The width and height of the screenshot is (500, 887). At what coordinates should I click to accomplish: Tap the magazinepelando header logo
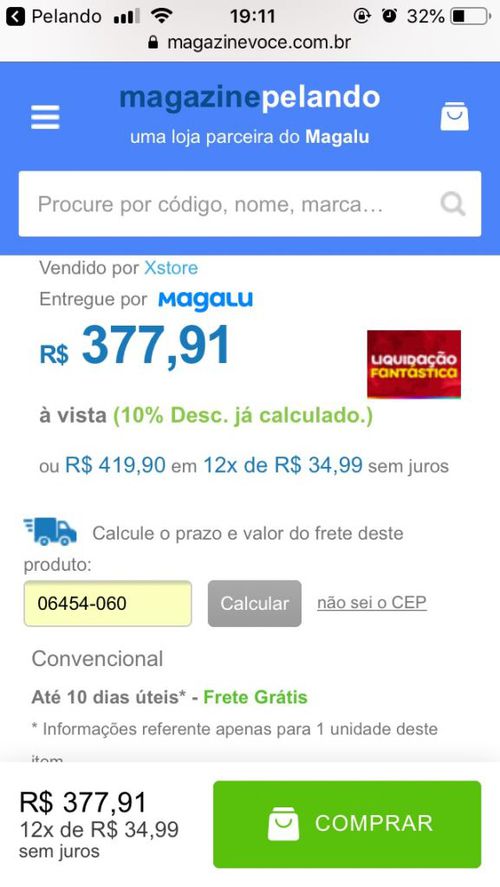[x=250, y=98]
